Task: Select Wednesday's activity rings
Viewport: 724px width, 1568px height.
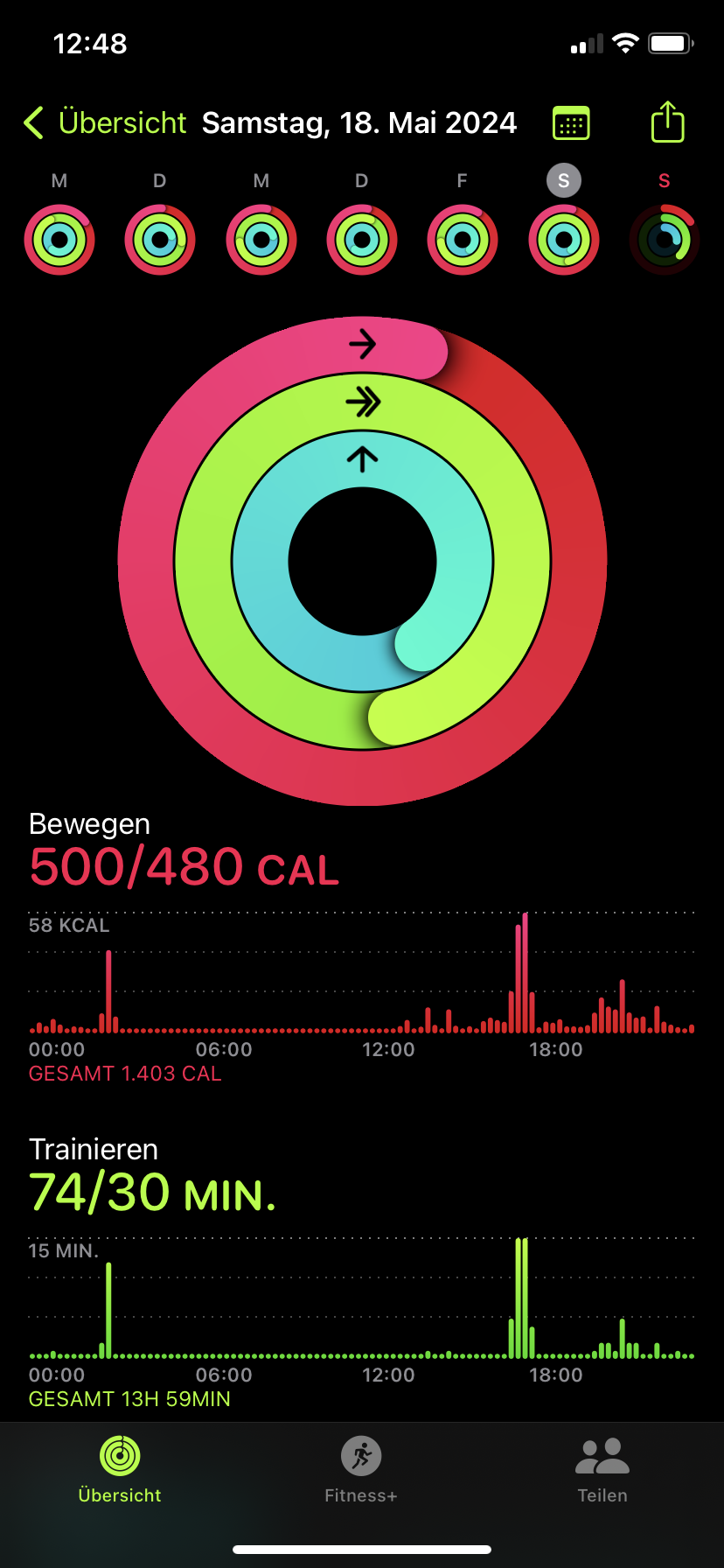Action: tap(261, 239)
